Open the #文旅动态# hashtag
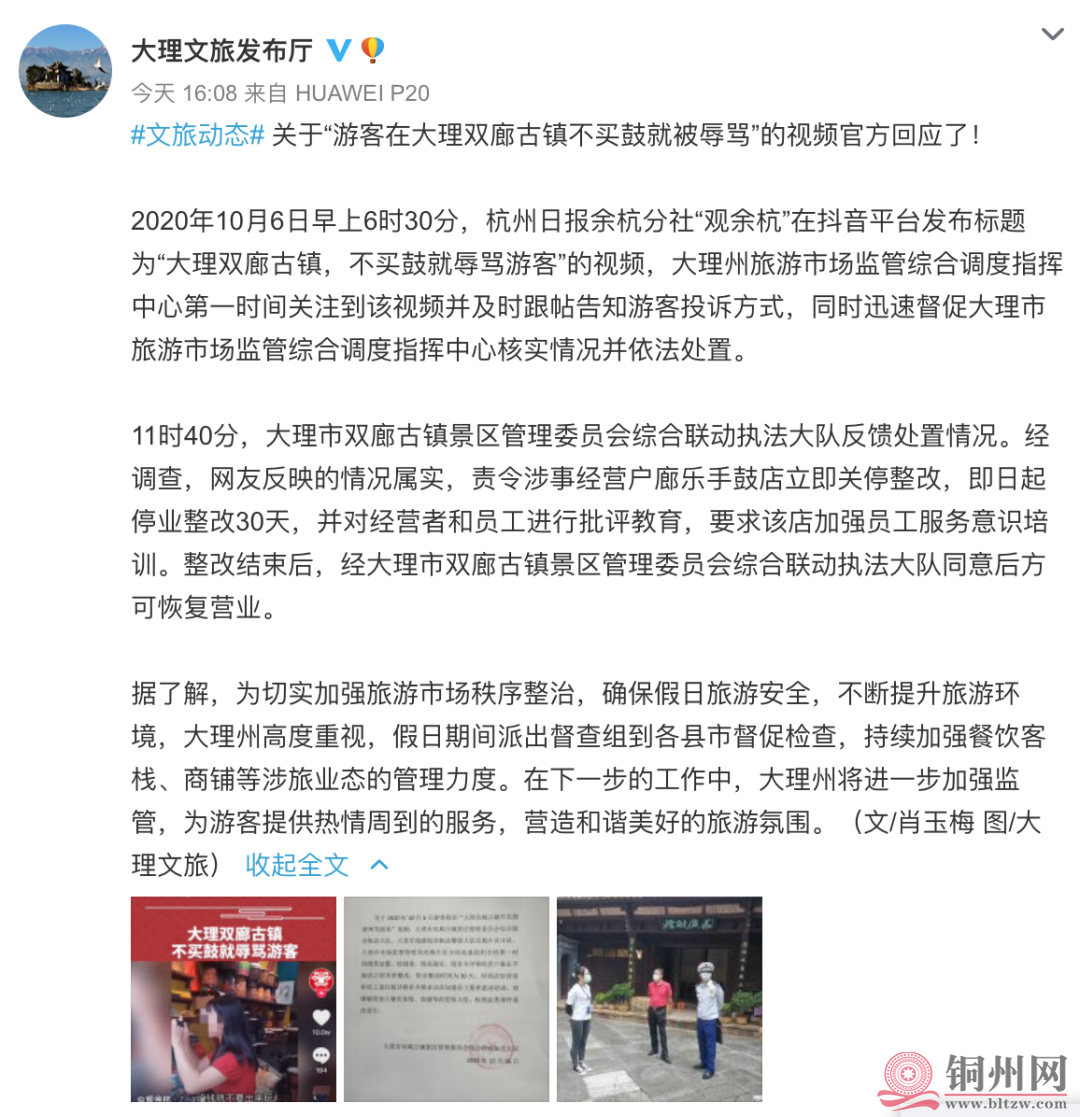 pos(197,136)
